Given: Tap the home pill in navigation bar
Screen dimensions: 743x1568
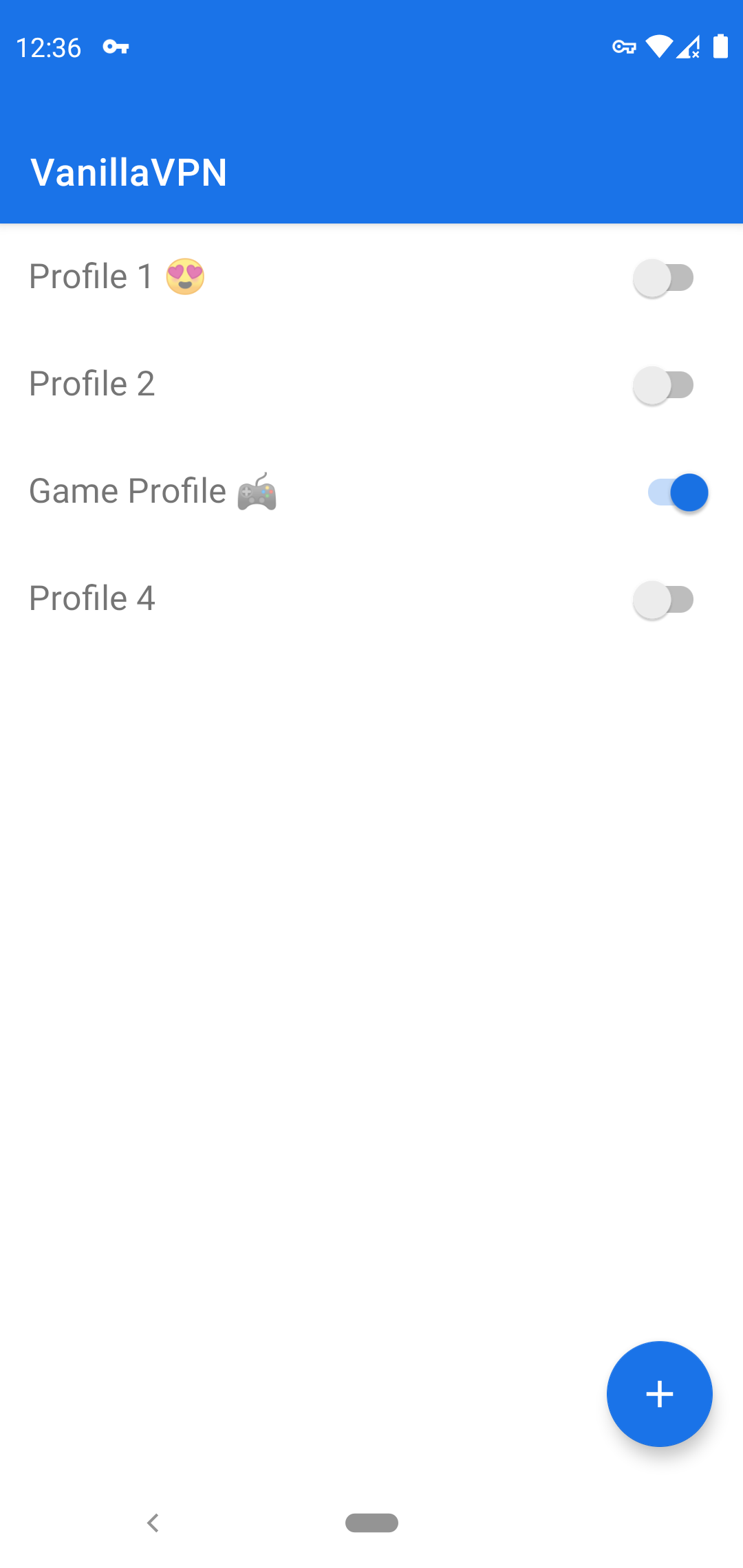Looking at the screenshot, I should [x=371, y=1523].
